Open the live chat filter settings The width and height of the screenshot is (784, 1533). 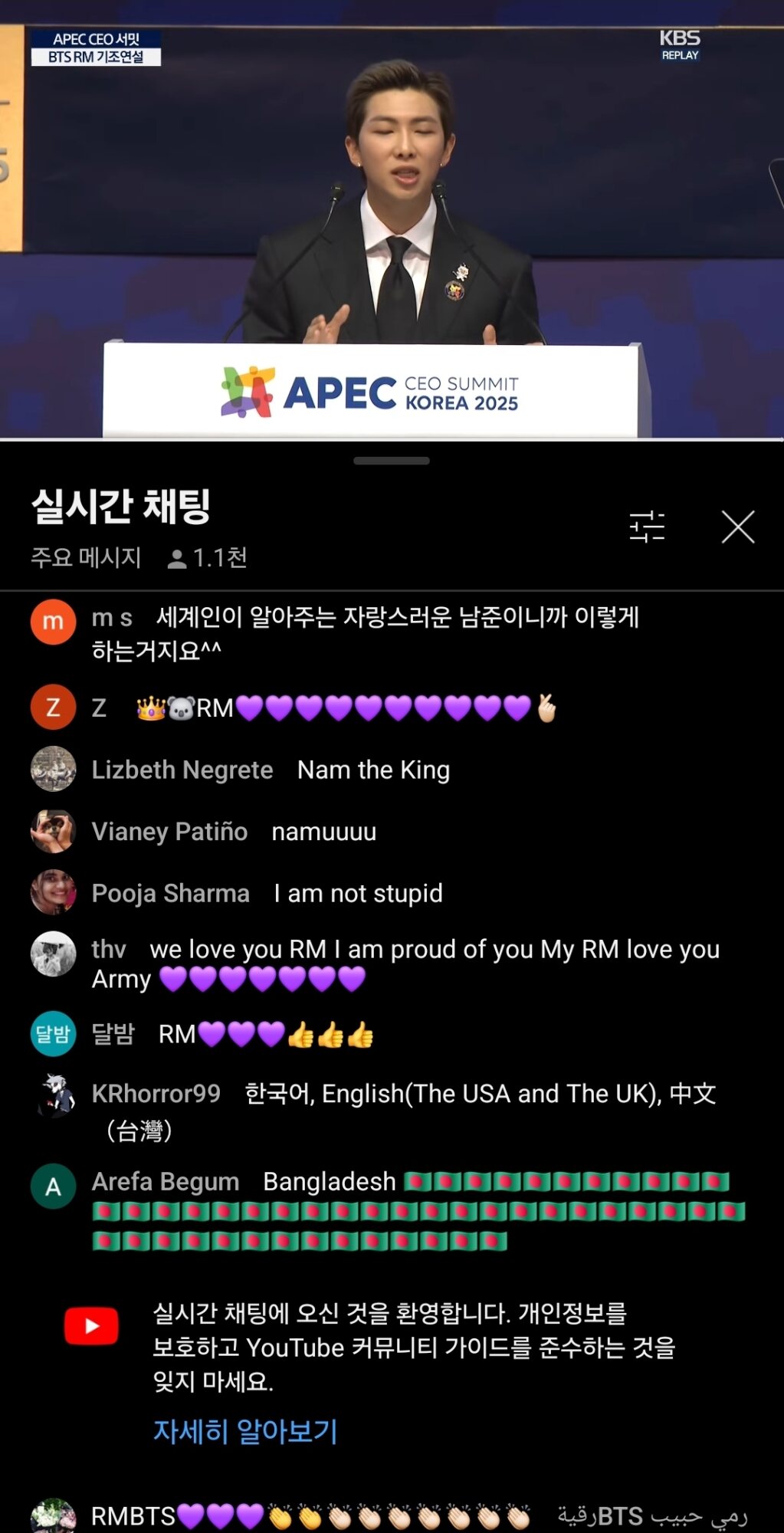point(647,527)
